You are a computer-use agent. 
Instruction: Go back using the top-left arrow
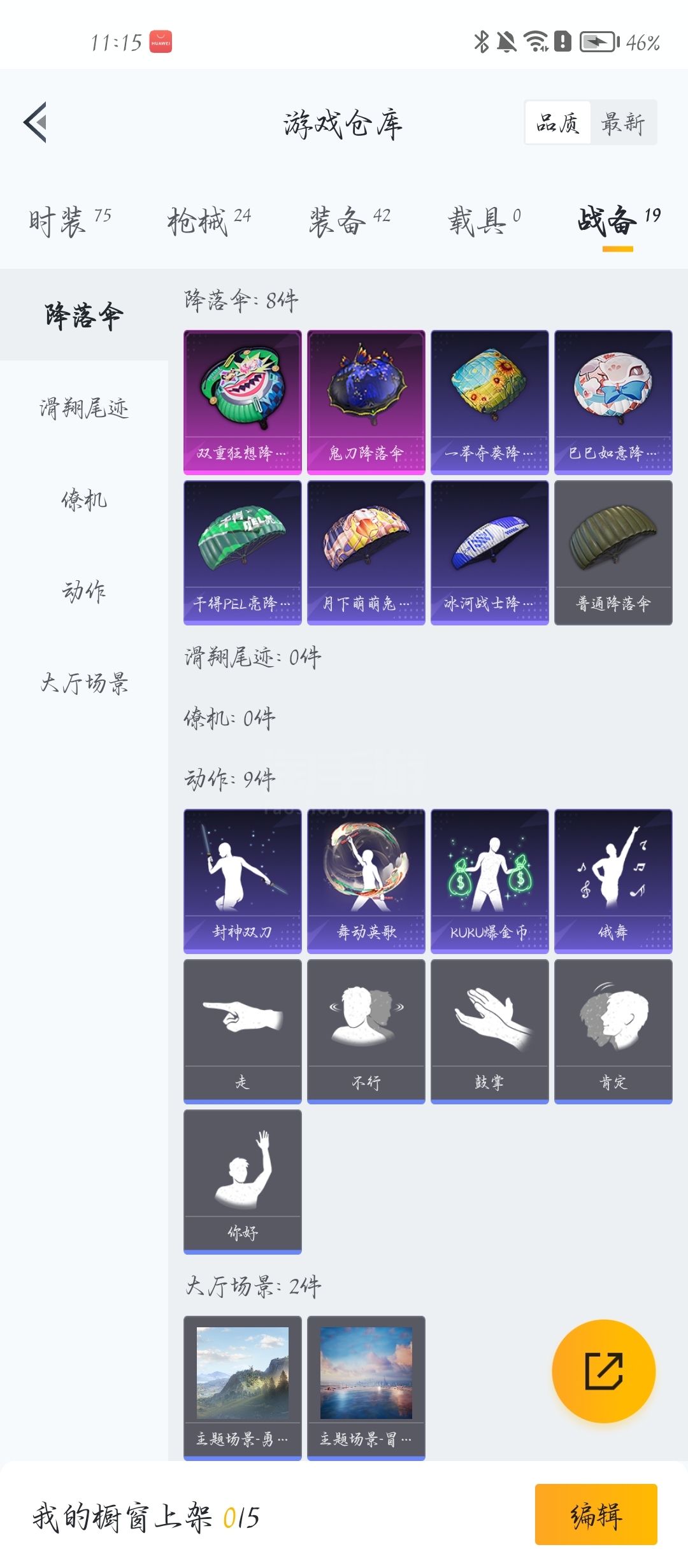pyautogui.click(x=36, y=122)
